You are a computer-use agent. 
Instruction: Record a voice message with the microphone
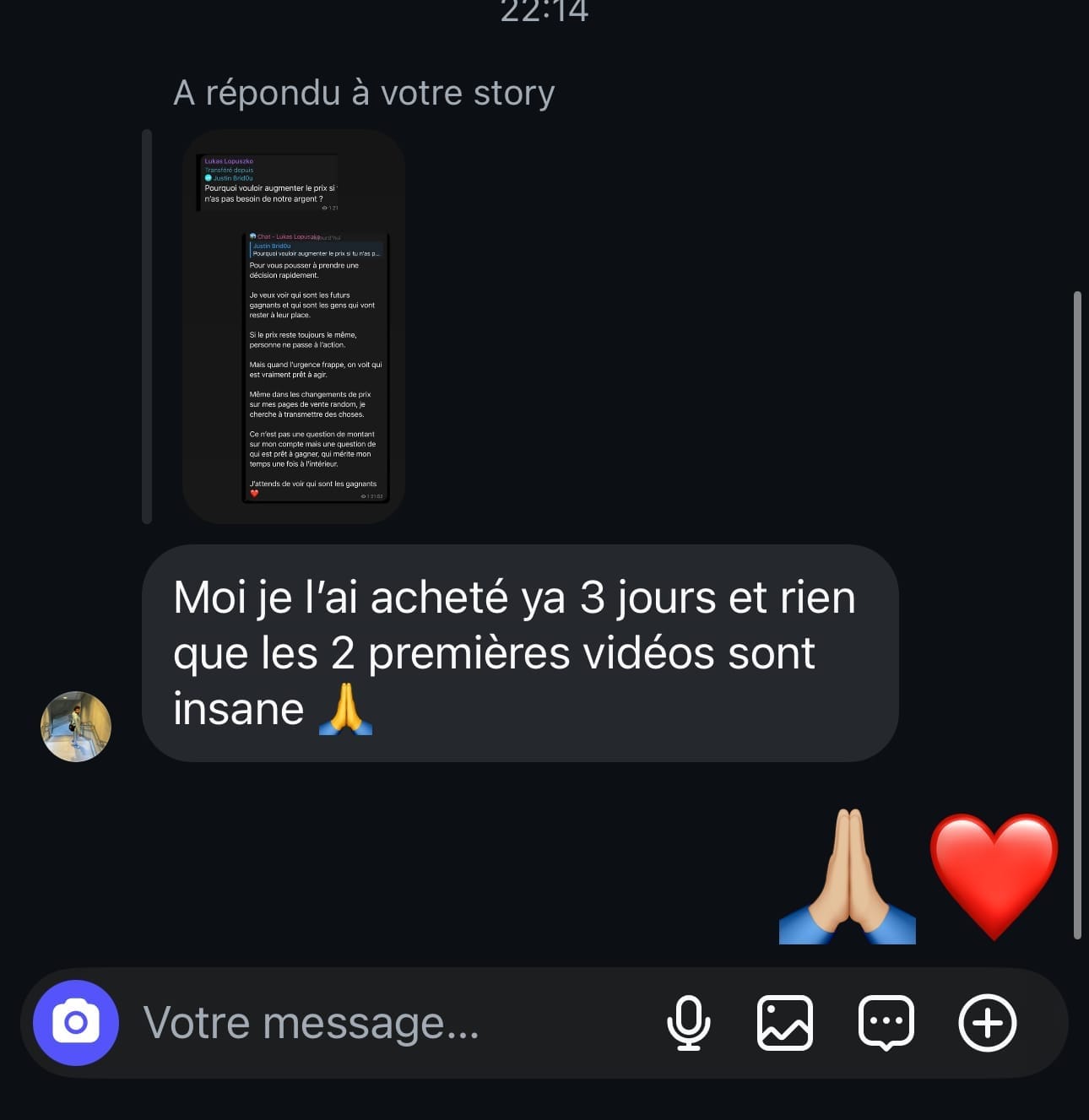[688, 1023]
